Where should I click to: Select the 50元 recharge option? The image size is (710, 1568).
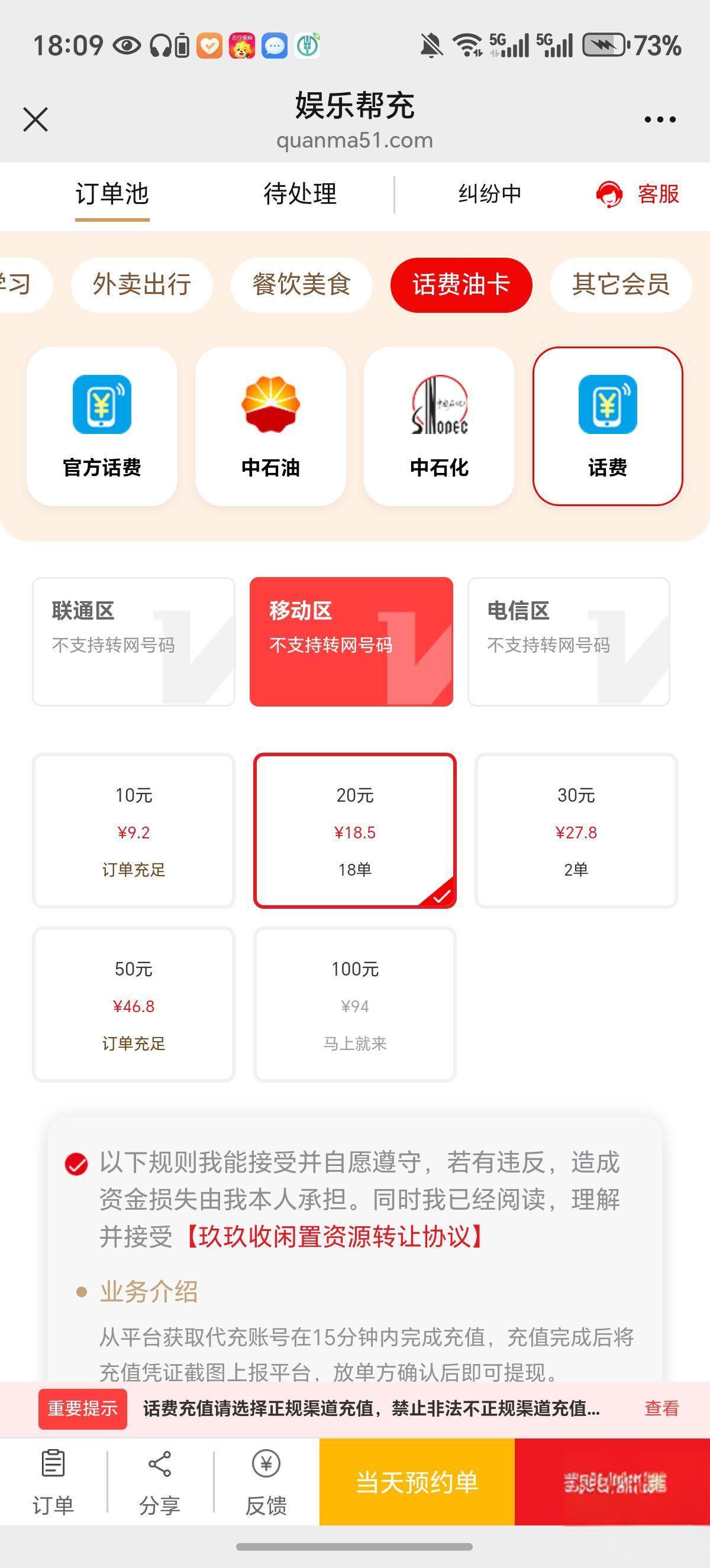(x=133, y=1005)
